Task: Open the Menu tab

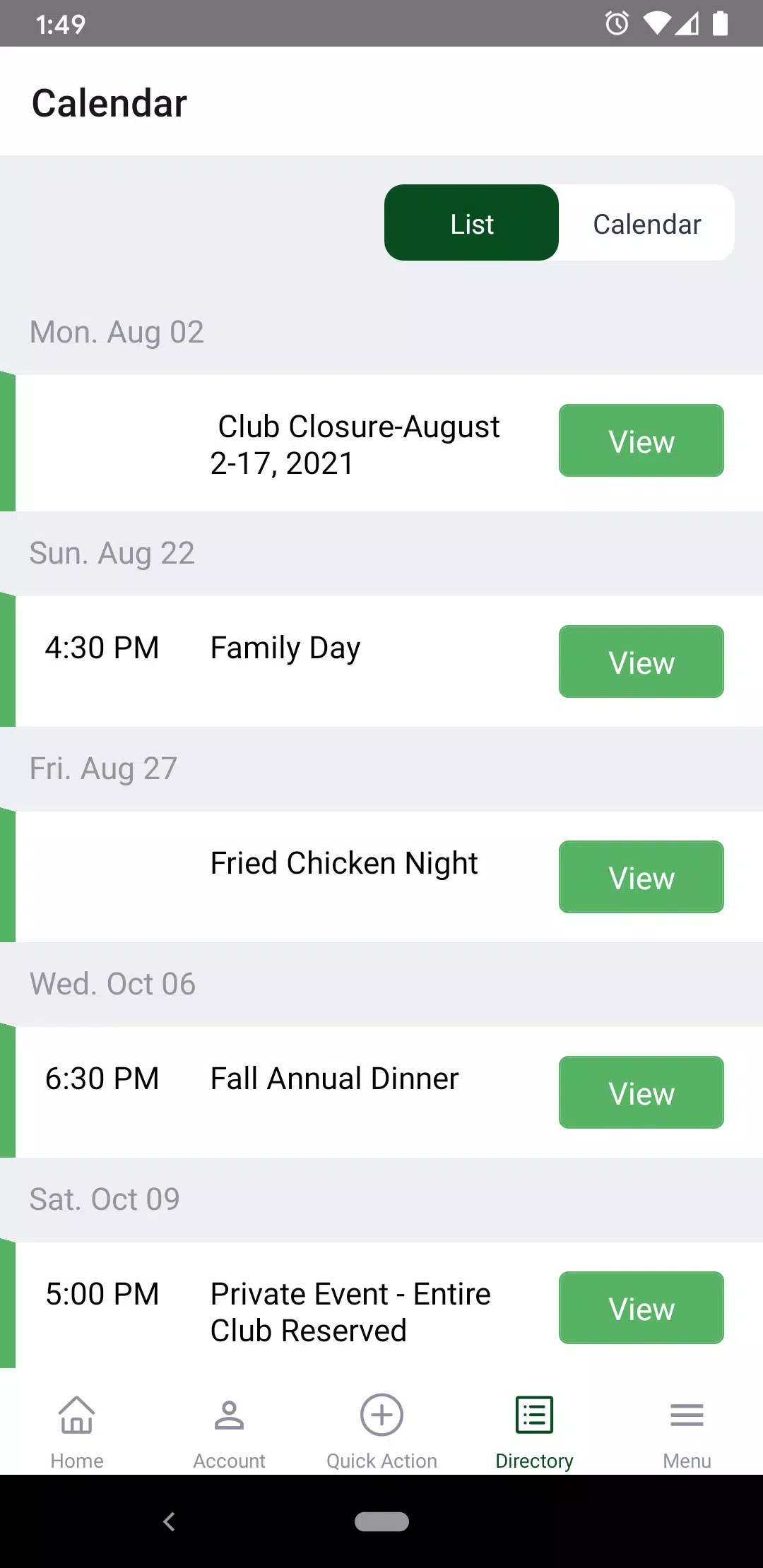Action: click(687, 1432)
